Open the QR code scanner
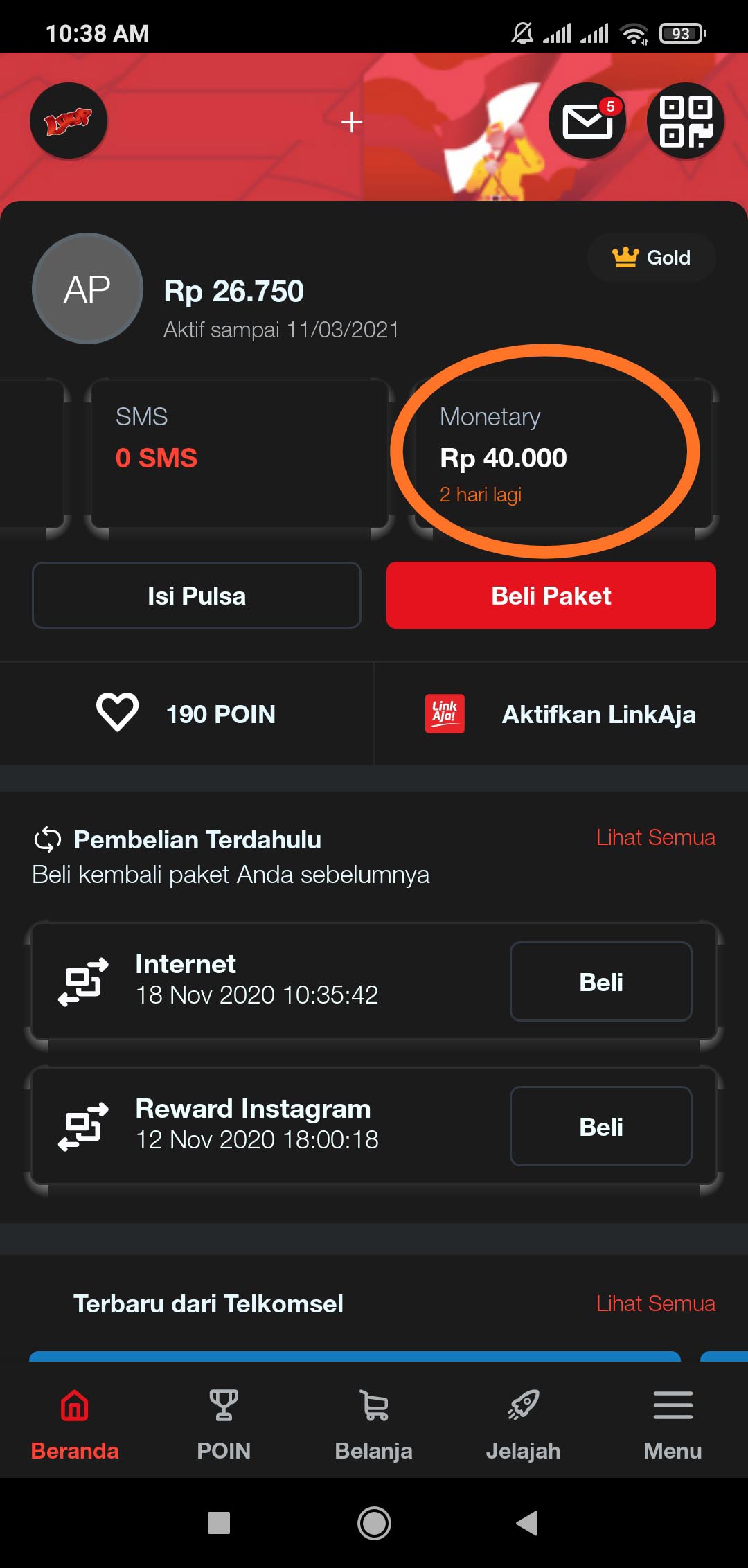 click(x=685, y=121)
